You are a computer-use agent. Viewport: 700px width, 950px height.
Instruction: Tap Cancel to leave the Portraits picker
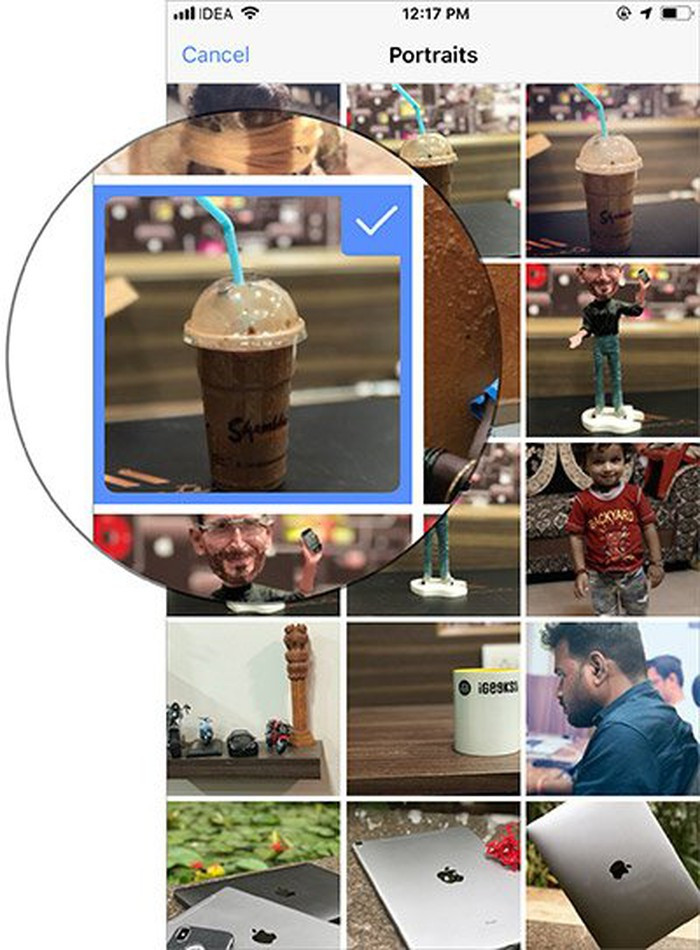pyautogui.click(x=216, y=55)
